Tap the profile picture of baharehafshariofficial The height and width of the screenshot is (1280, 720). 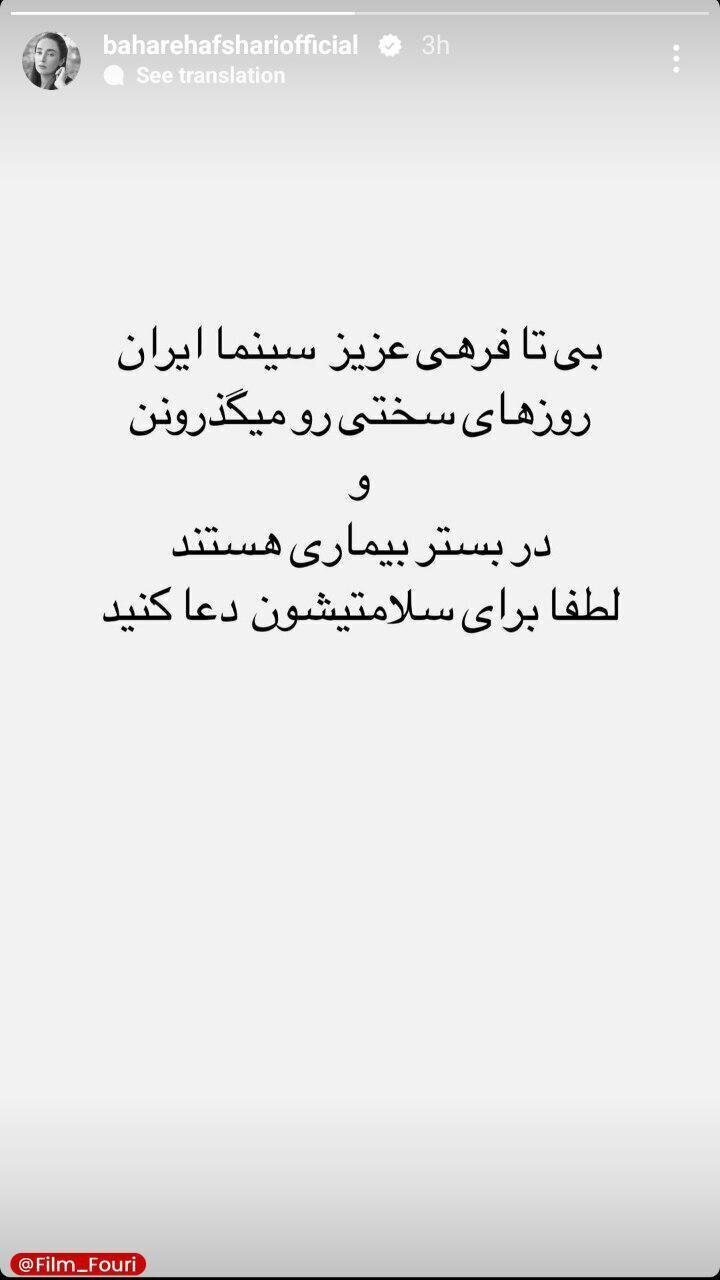click(x=50, y=56)
